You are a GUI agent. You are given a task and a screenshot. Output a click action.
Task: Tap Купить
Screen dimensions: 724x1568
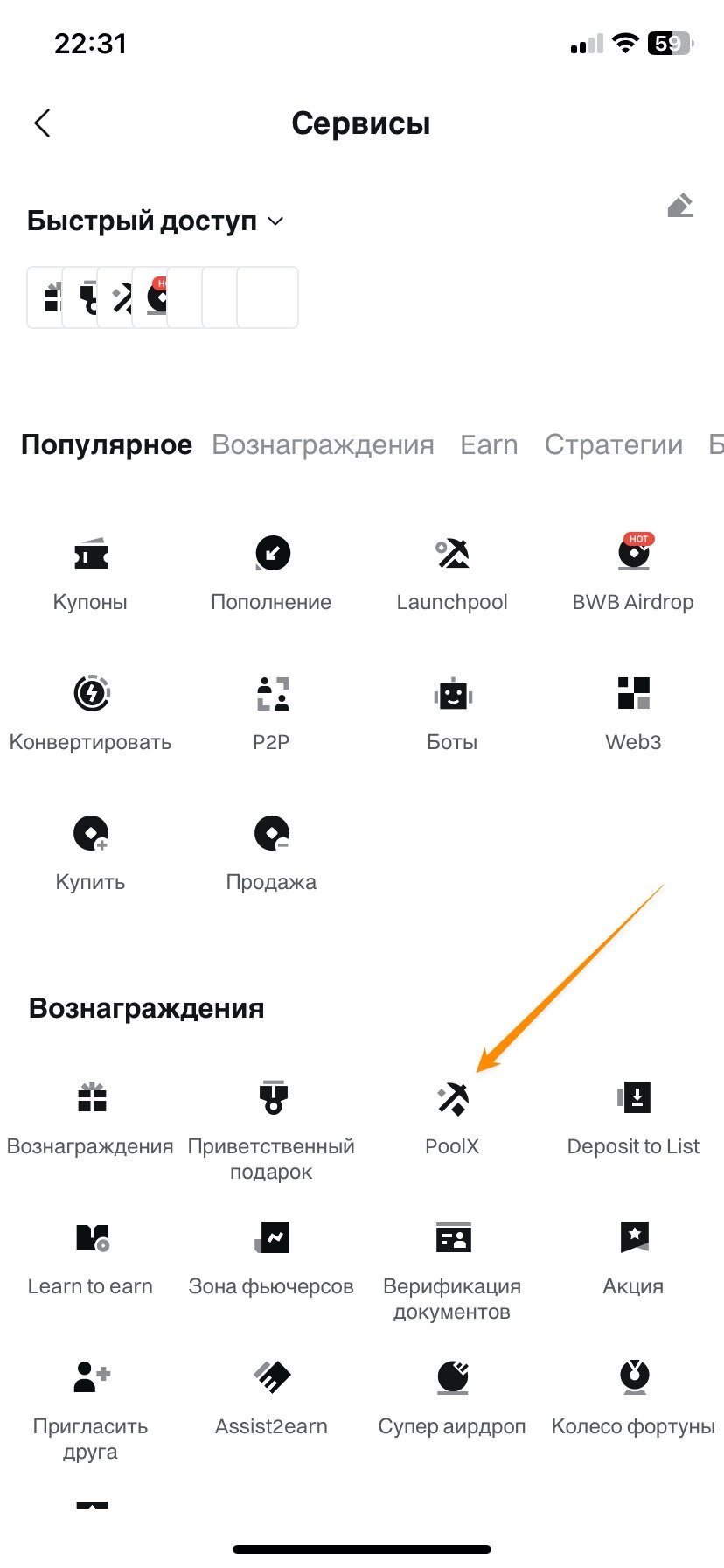90,854
